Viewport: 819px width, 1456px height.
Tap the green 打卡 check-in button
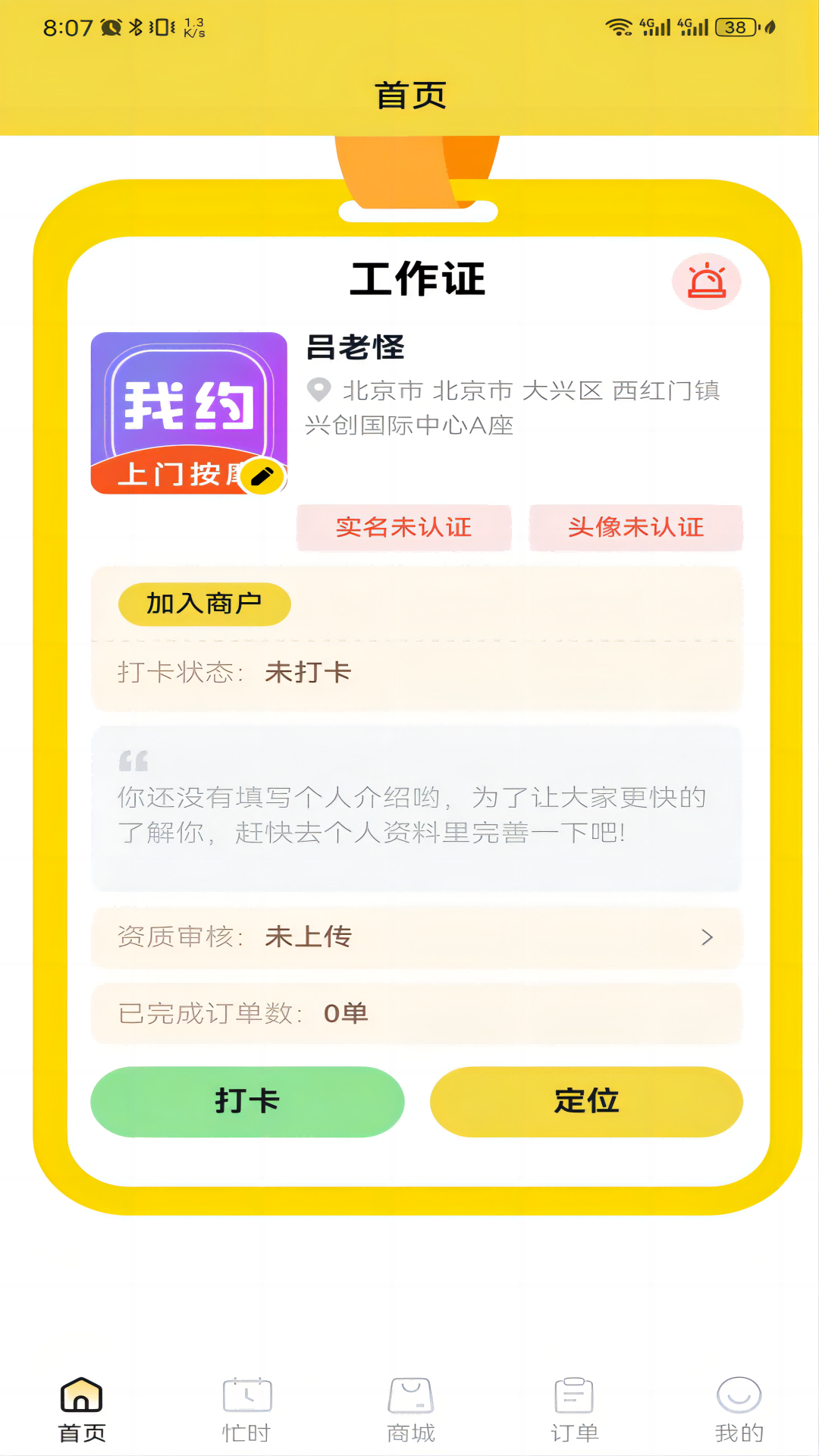click(x=247, y=1101)
